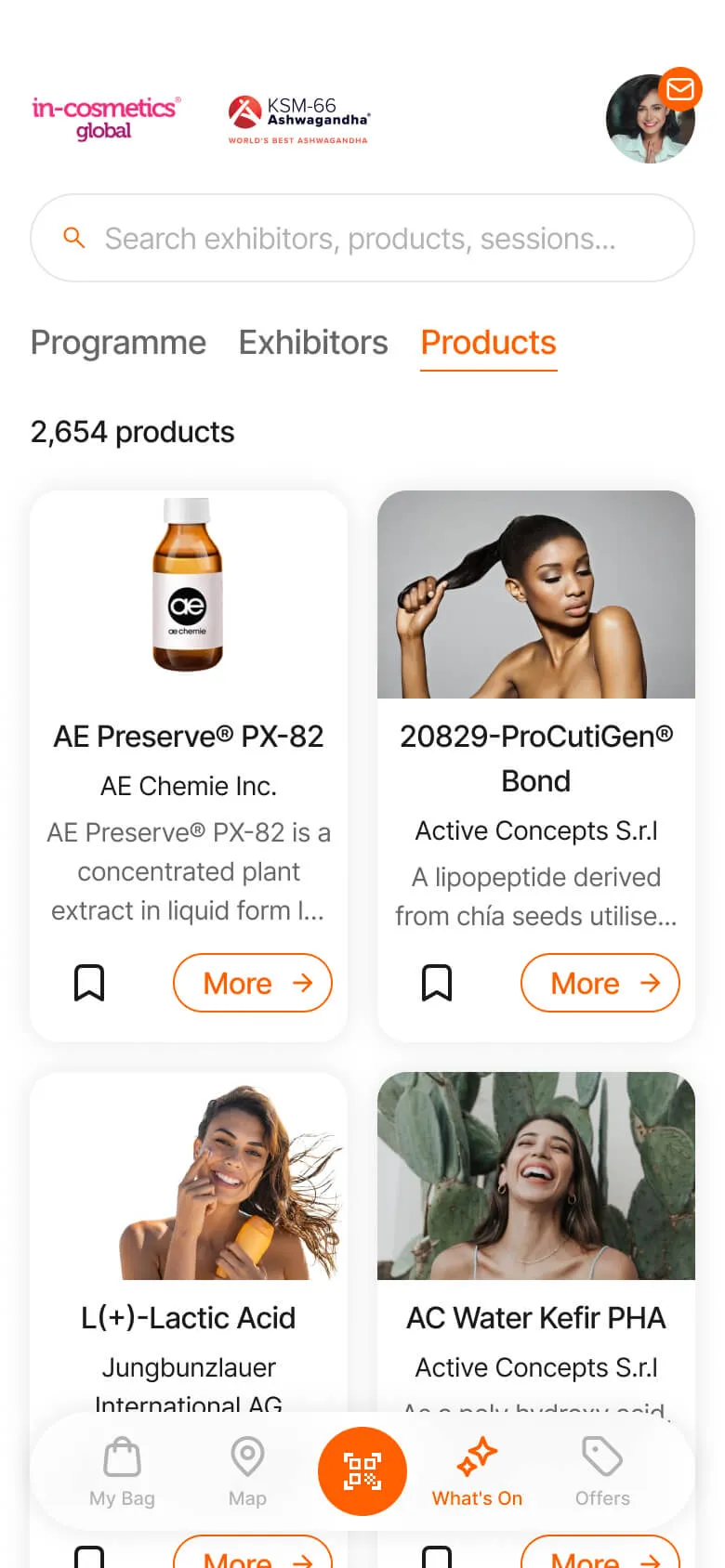Select the What's On sparkle icon
Screen dimensions: 725x1568
point(477,1458)
